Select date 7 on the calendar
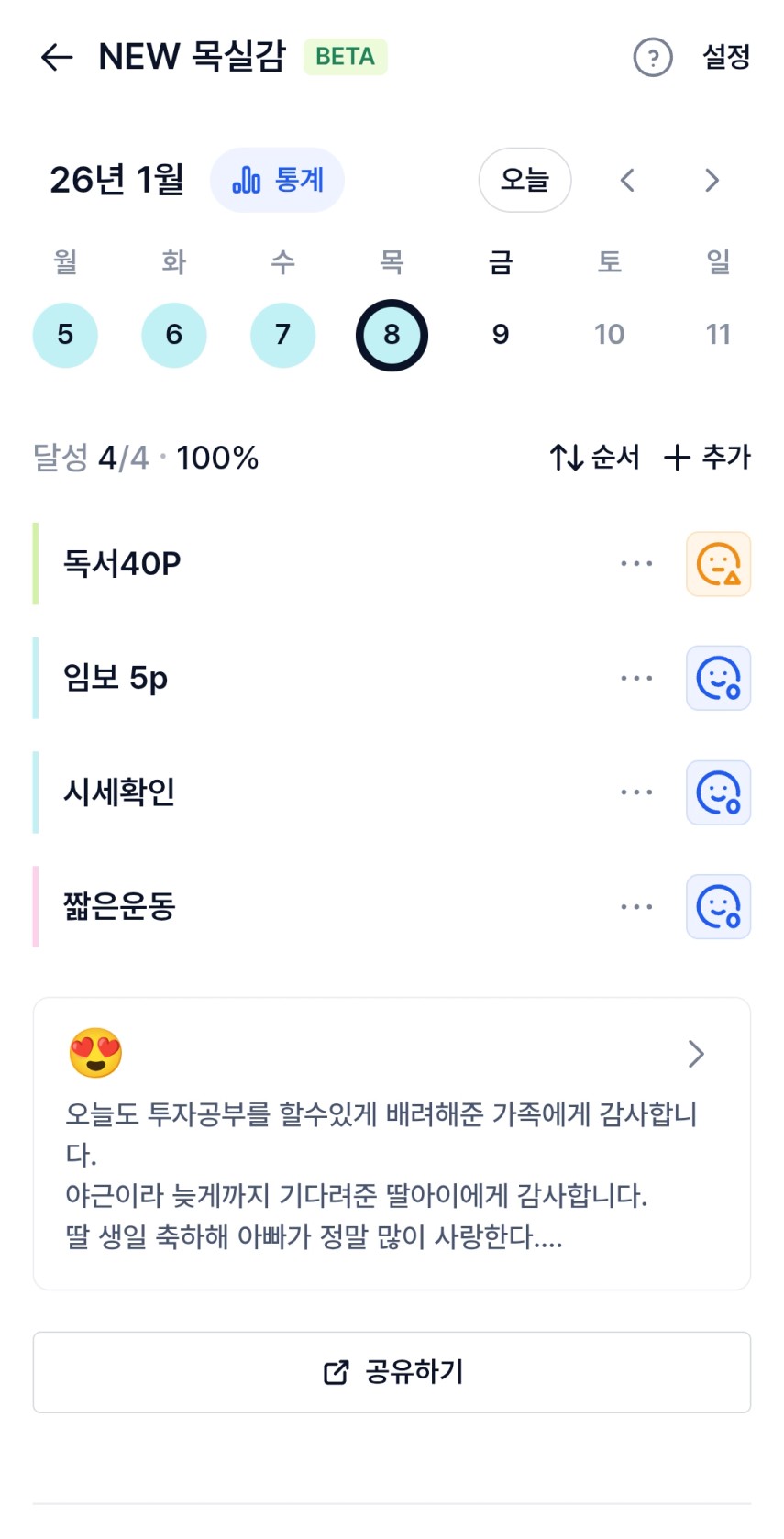784x1539 pixels. point(282,335)
